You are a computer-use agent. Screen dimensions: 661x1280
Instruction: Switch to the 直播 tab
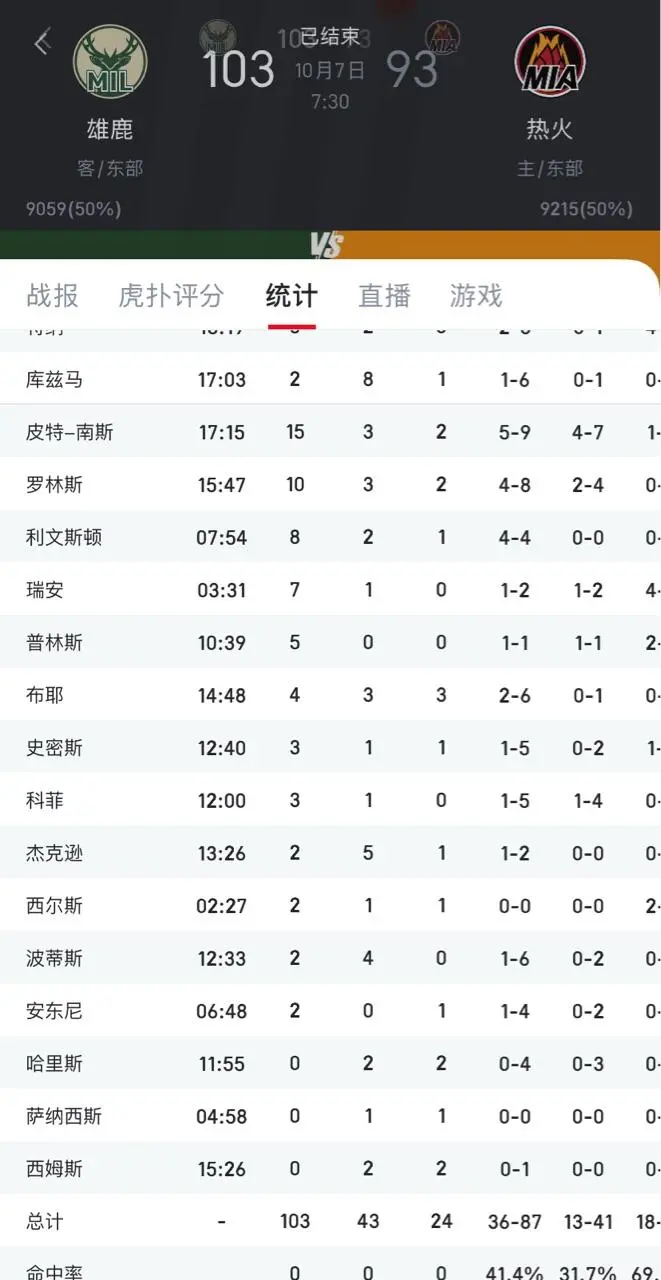(384, 296)
